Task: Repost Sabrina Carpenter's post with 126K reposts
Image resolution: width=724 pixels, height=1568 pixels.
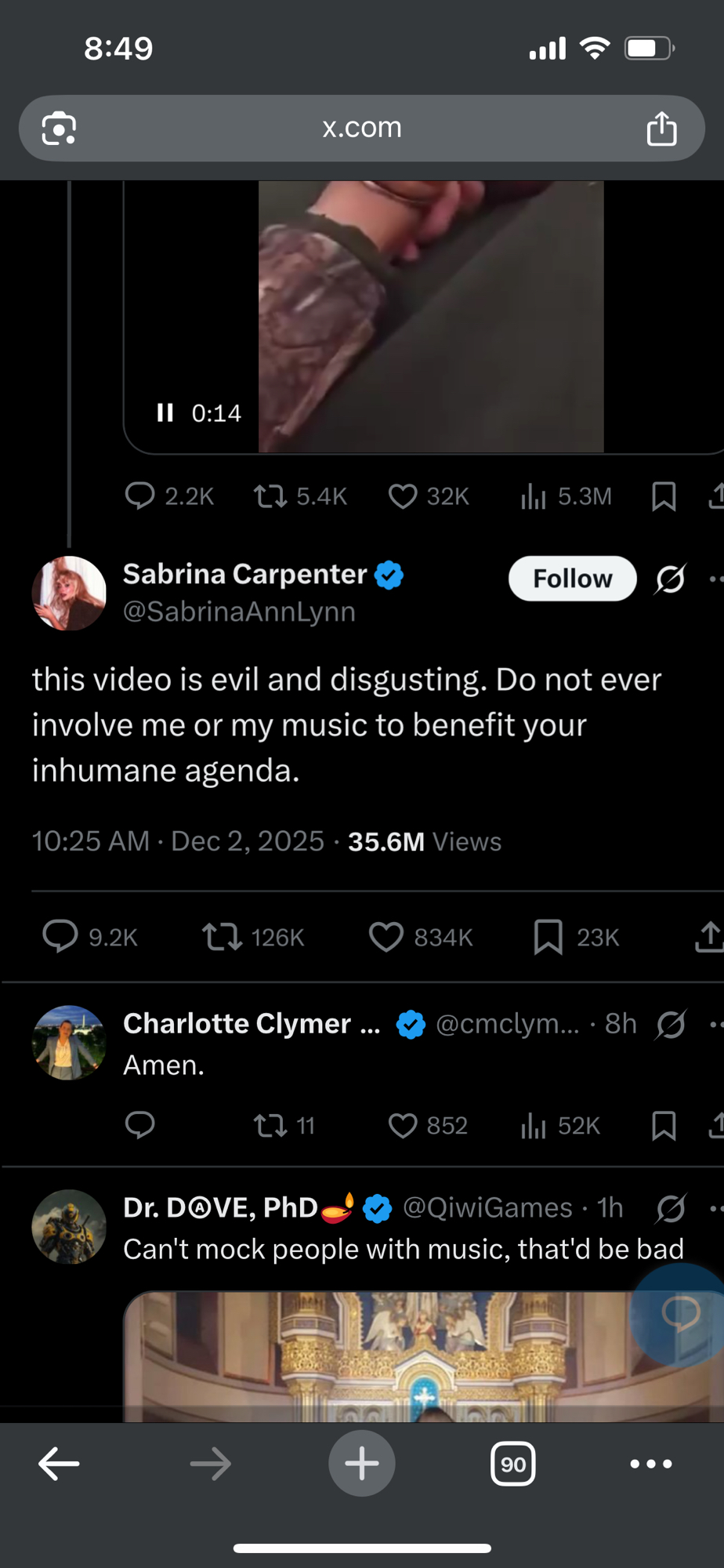Action: 223,937
